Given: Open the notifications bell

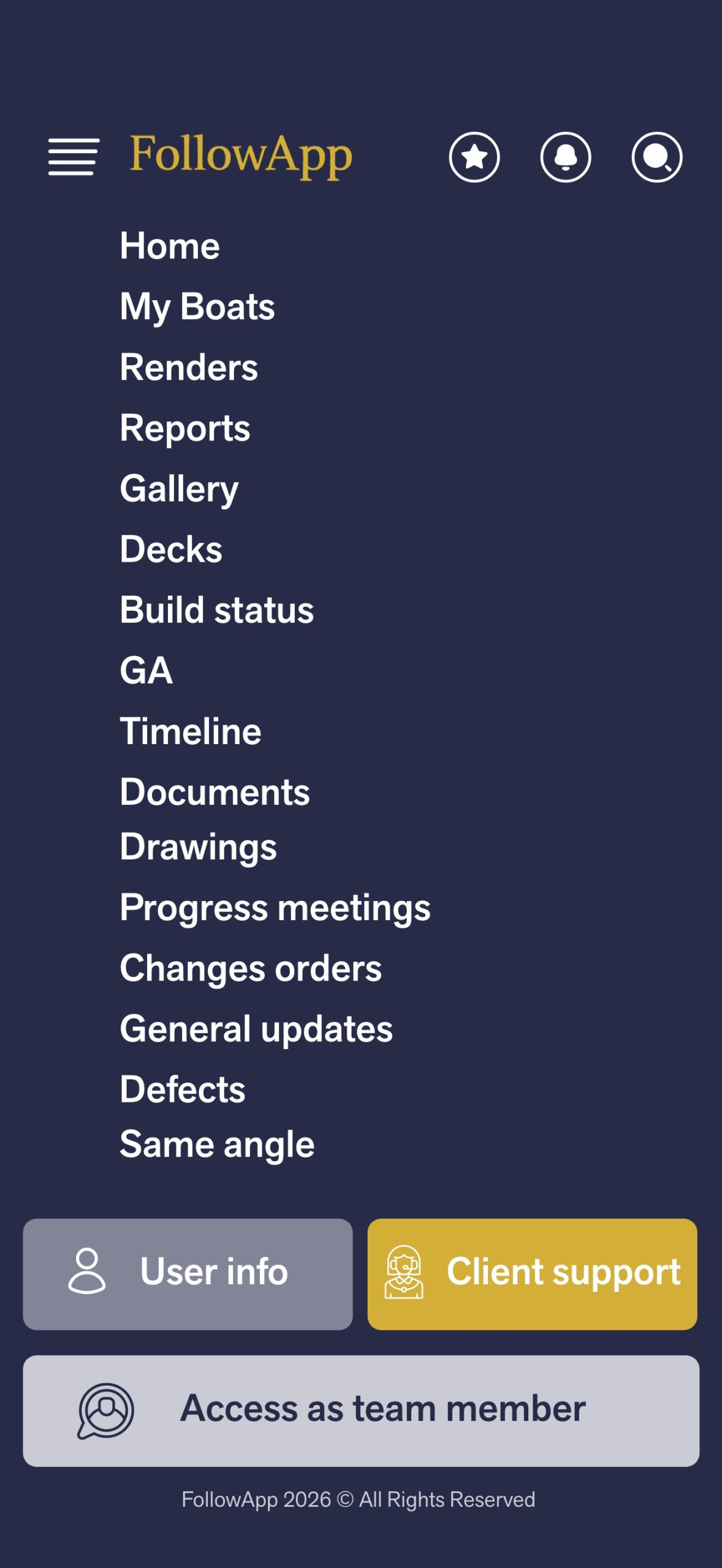Looking at the screenshot, I should (565, 157).
